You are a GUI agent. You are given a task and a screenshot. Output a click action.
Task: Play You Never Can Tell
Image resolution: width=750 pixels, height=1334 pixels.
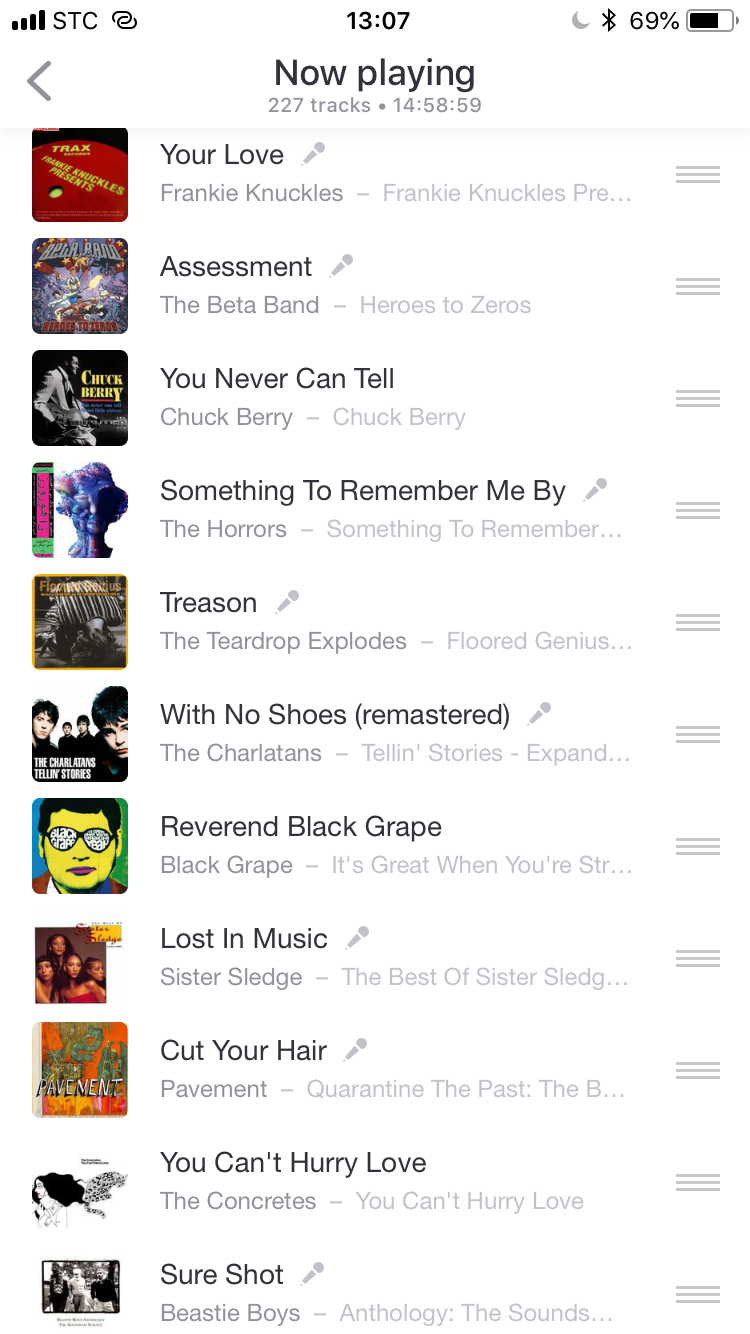375,398
